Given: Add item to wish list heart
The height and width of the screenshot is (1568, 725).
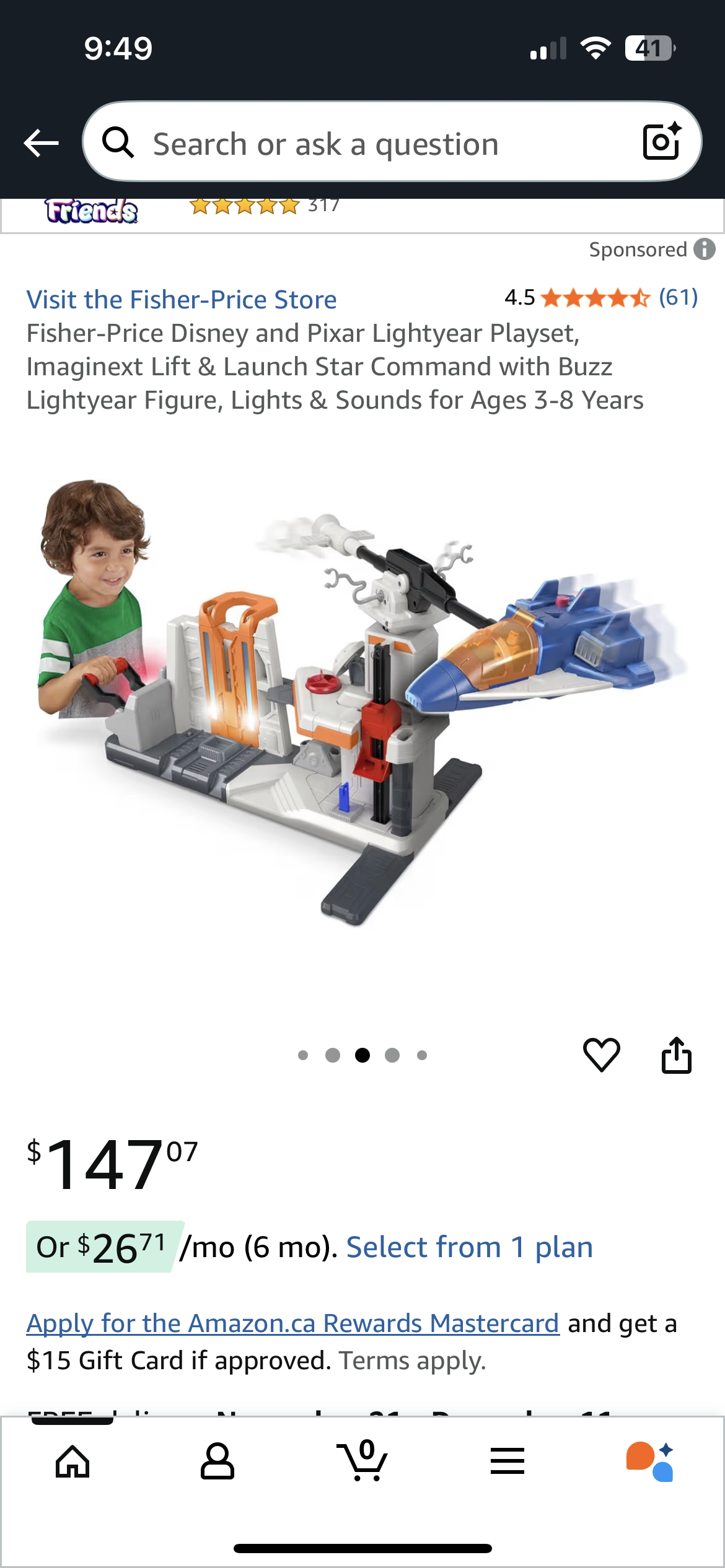Looking at the screenshot, I should pos(601,1055).
